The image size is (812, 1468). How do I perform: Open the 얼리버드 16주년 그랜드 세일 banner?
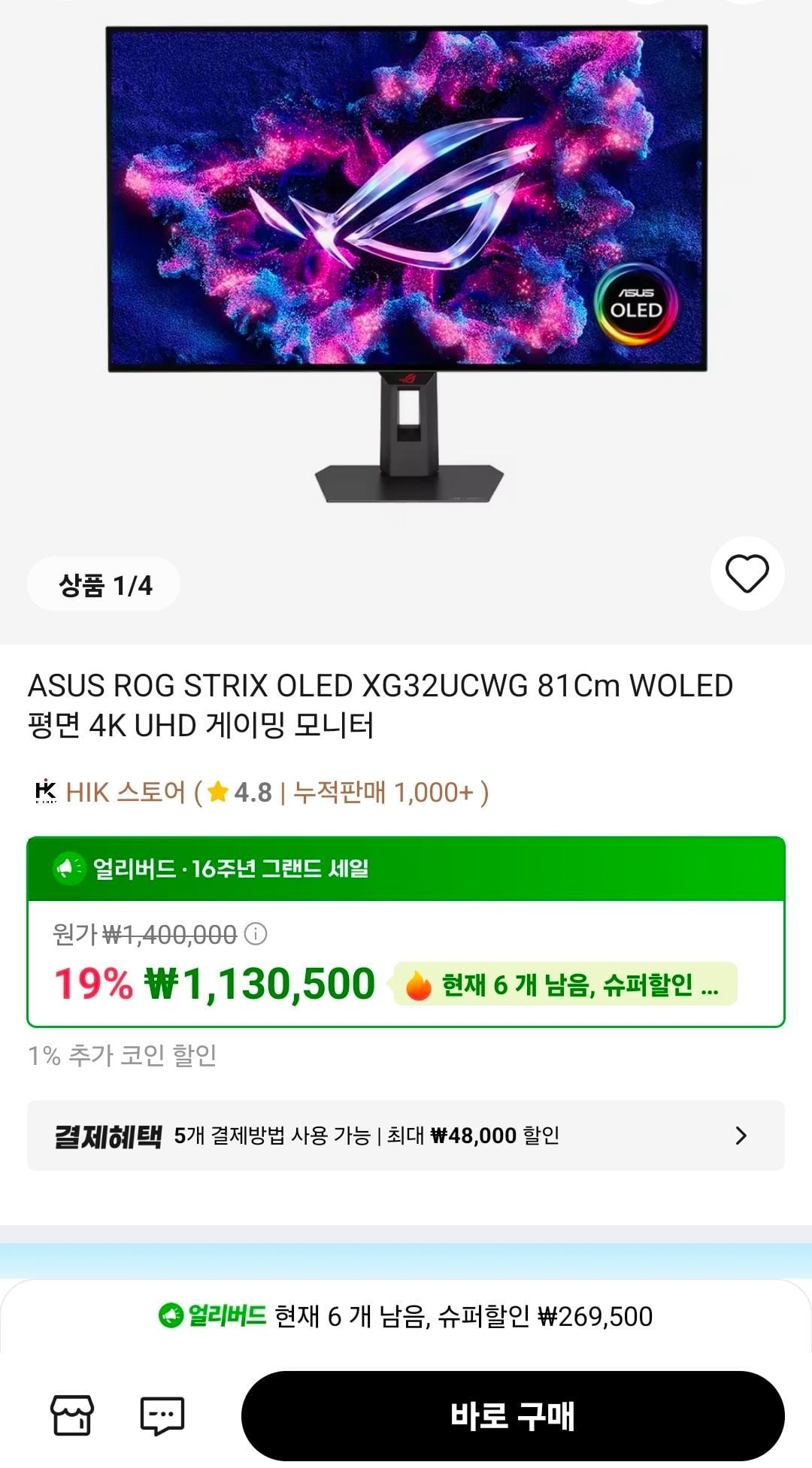coord(406,869)
